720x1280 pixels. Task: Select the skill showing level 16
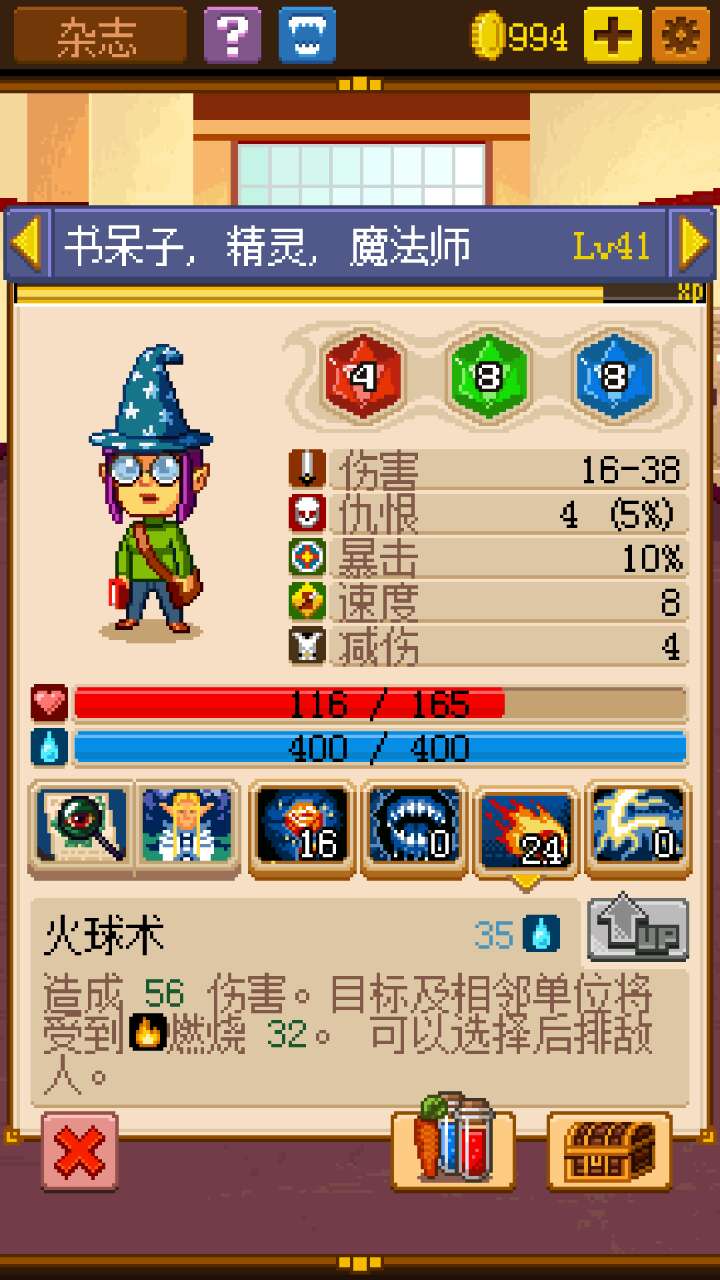(303, 827)
